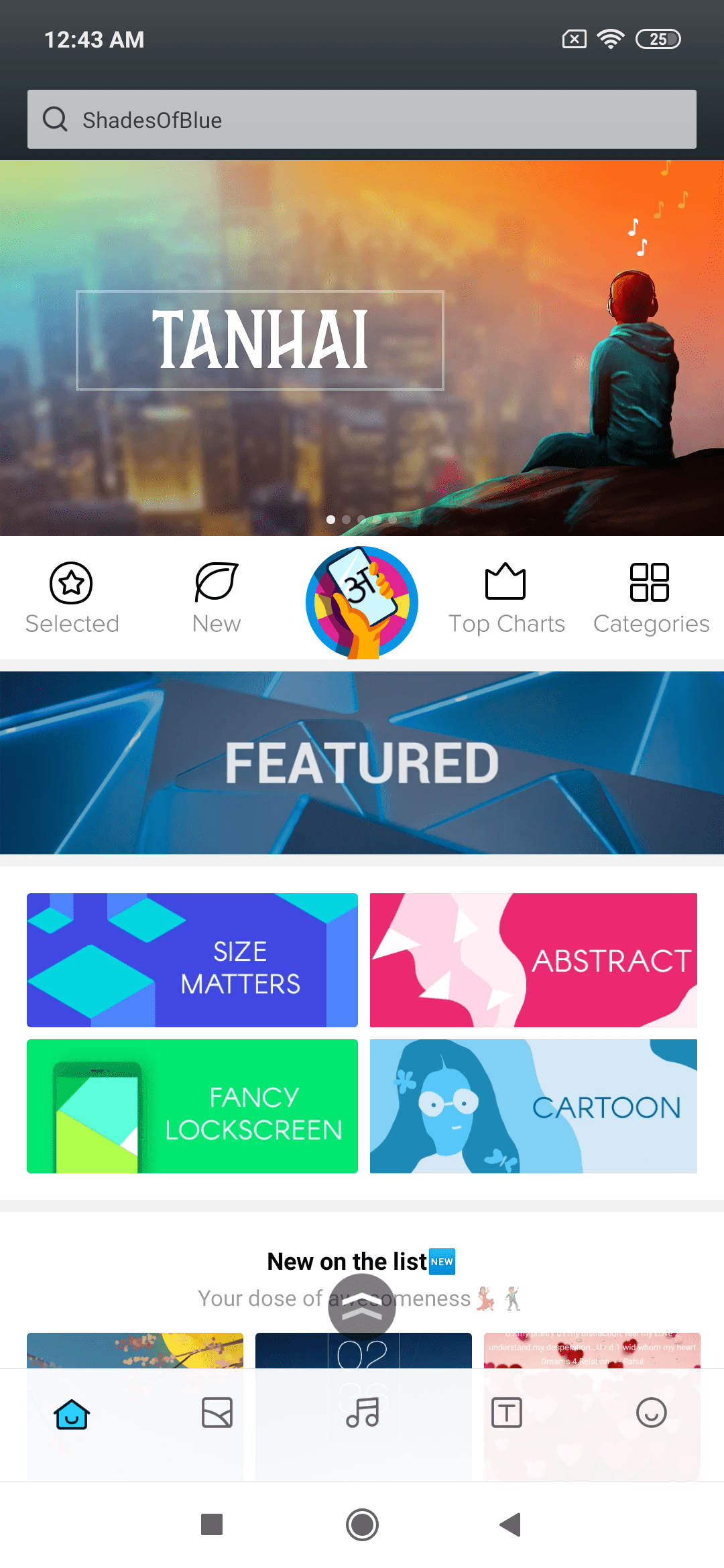Viewport: 724px width, 1568px height.
Task: Open the Size Matters collection
Action: click(192, 960)
